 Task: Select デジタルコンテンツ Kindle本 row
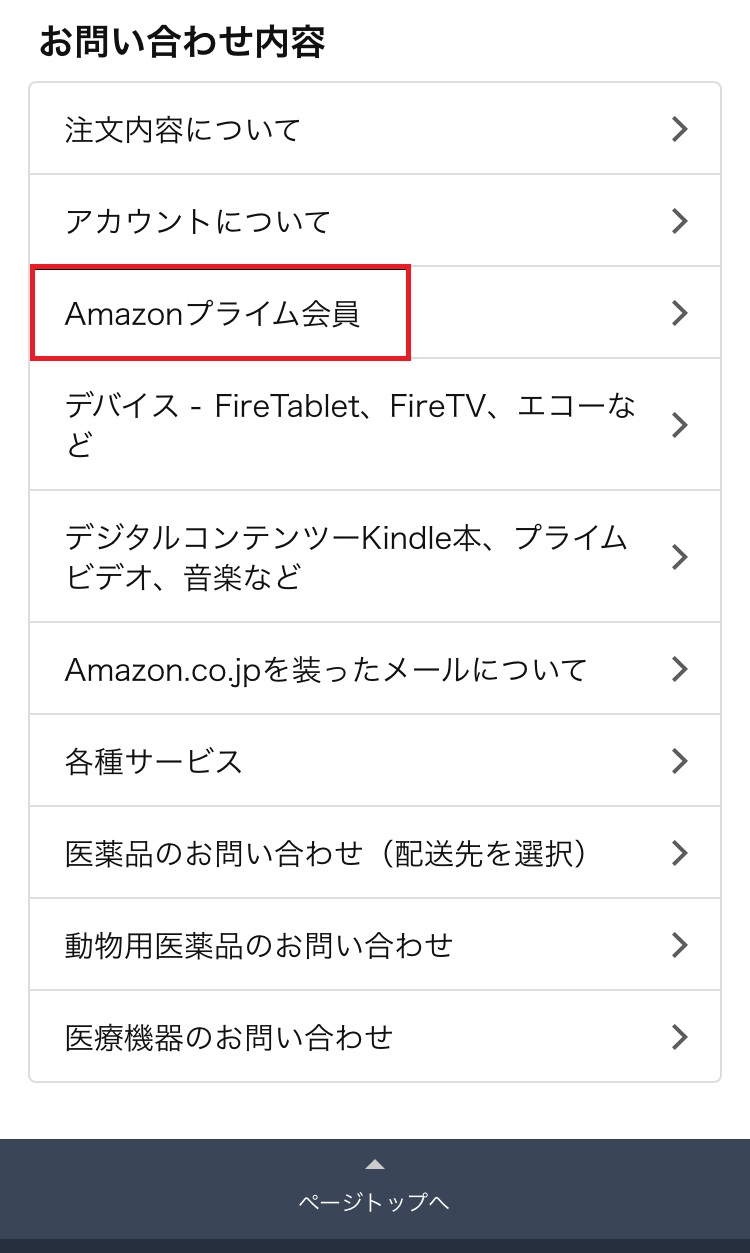click(374, 557)
